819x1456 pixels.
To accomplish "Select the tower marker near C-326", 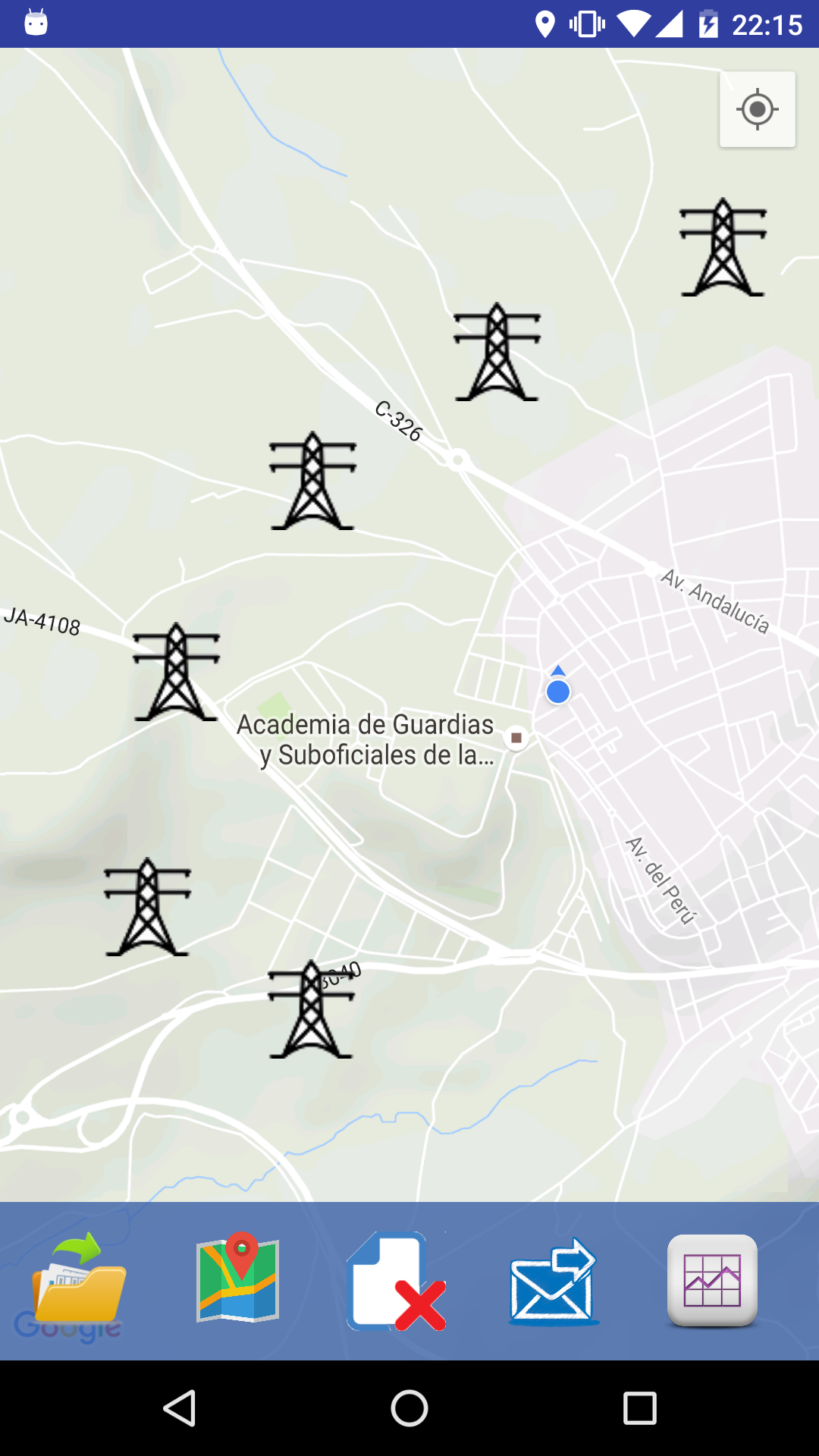I will click(x=497, y=352).
